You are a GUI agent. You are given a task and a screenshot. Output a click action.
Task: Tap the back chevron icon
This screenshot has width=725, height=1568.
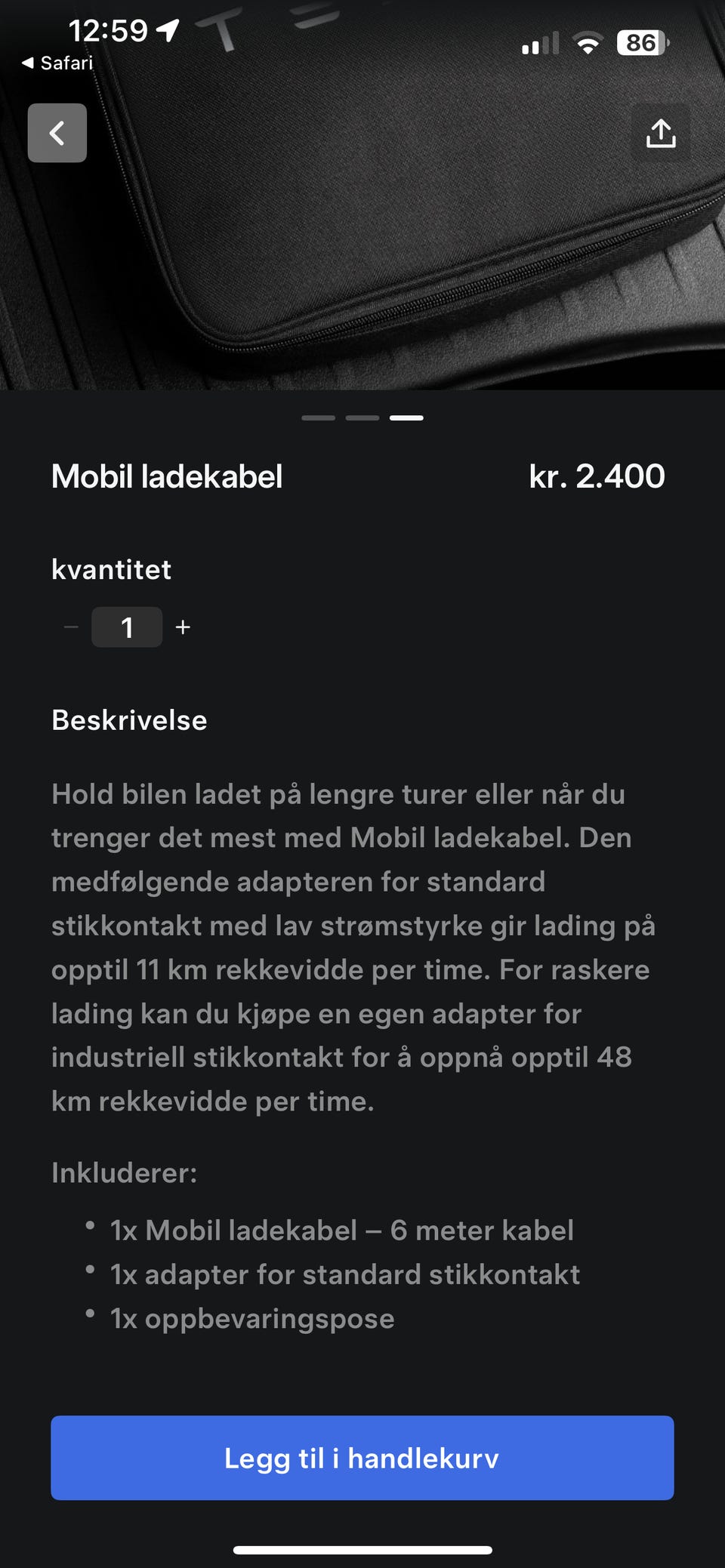pyautogui.click(x=57, y=133)
